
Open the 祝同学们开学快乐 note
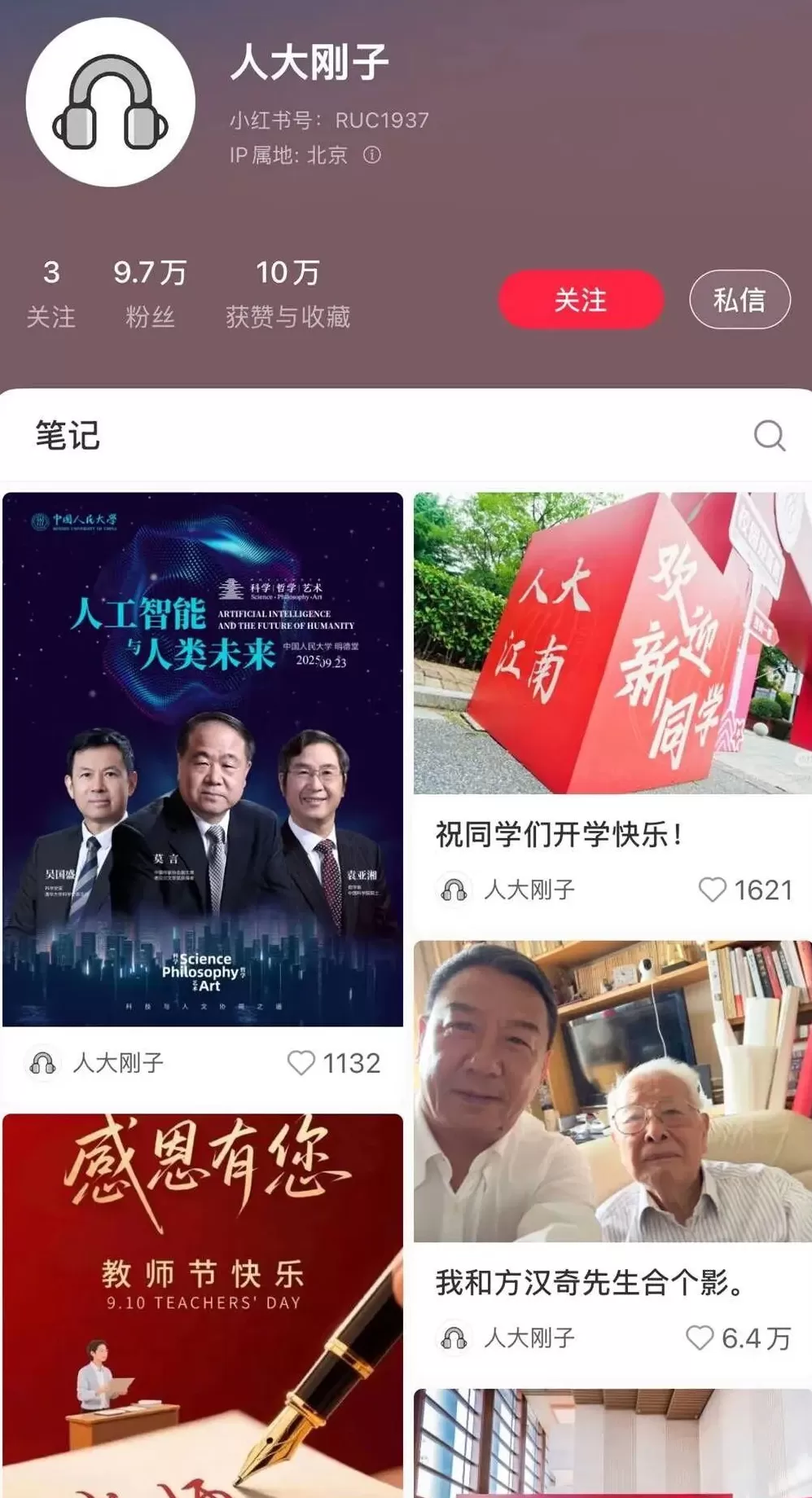(609, 652)
